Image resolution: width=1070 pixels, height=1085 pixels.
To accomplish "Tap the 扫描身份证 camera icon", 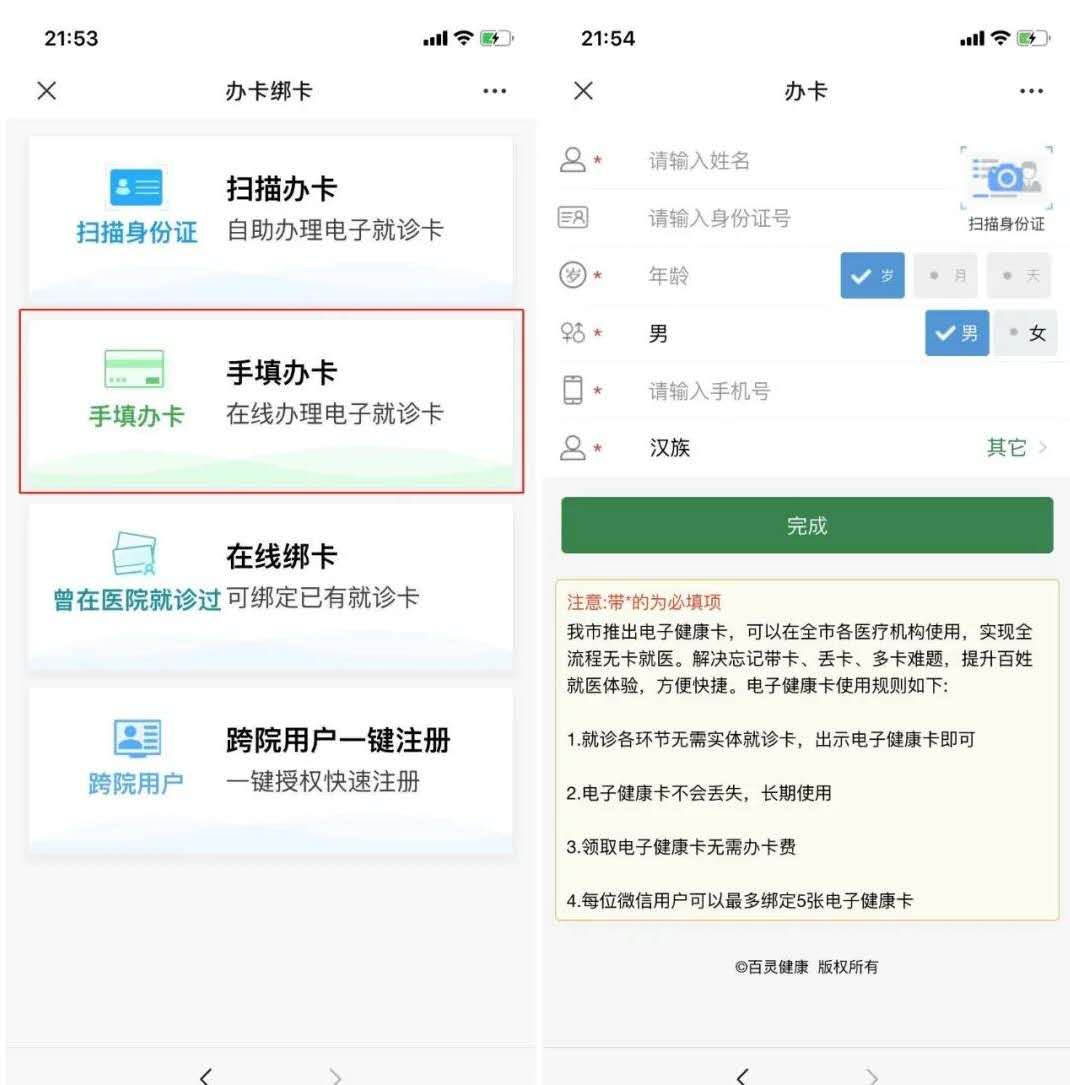I will (1006, 180).
